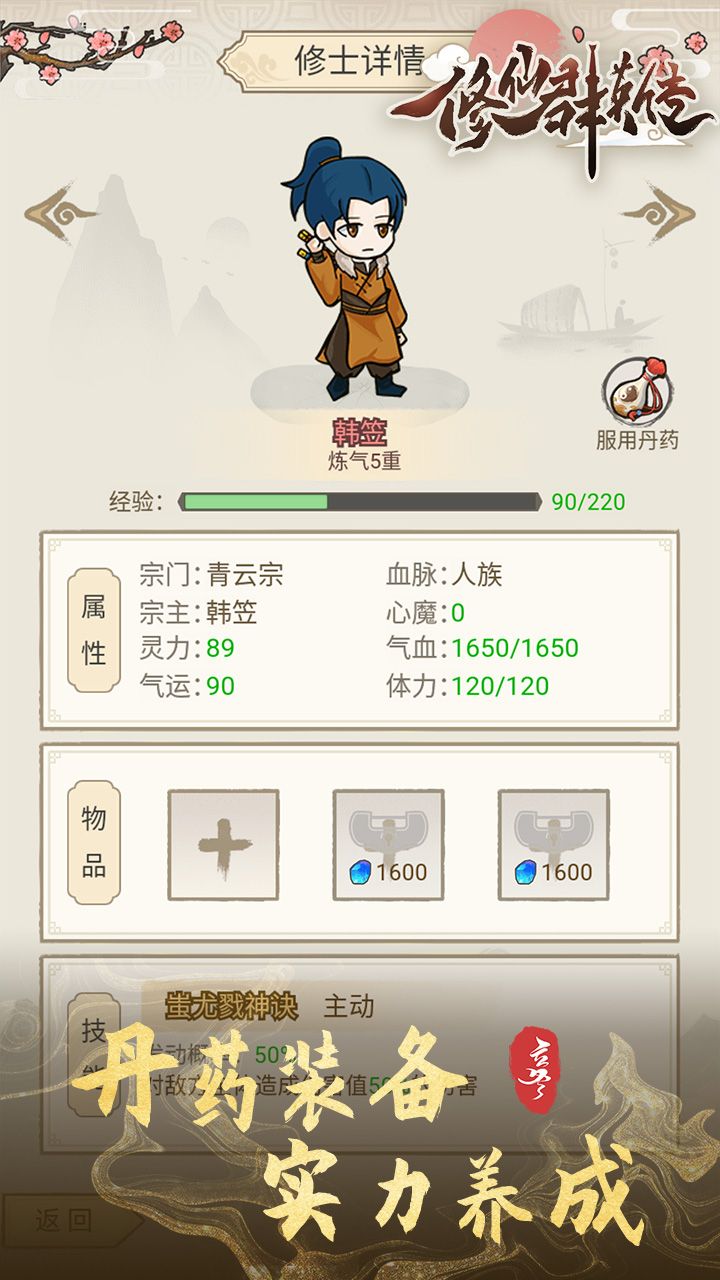Image resolution: width=720 pixels, height=1280 pixels.
Task: Click the 炼气5重 realm label
Action: click(x=360, y=458)
